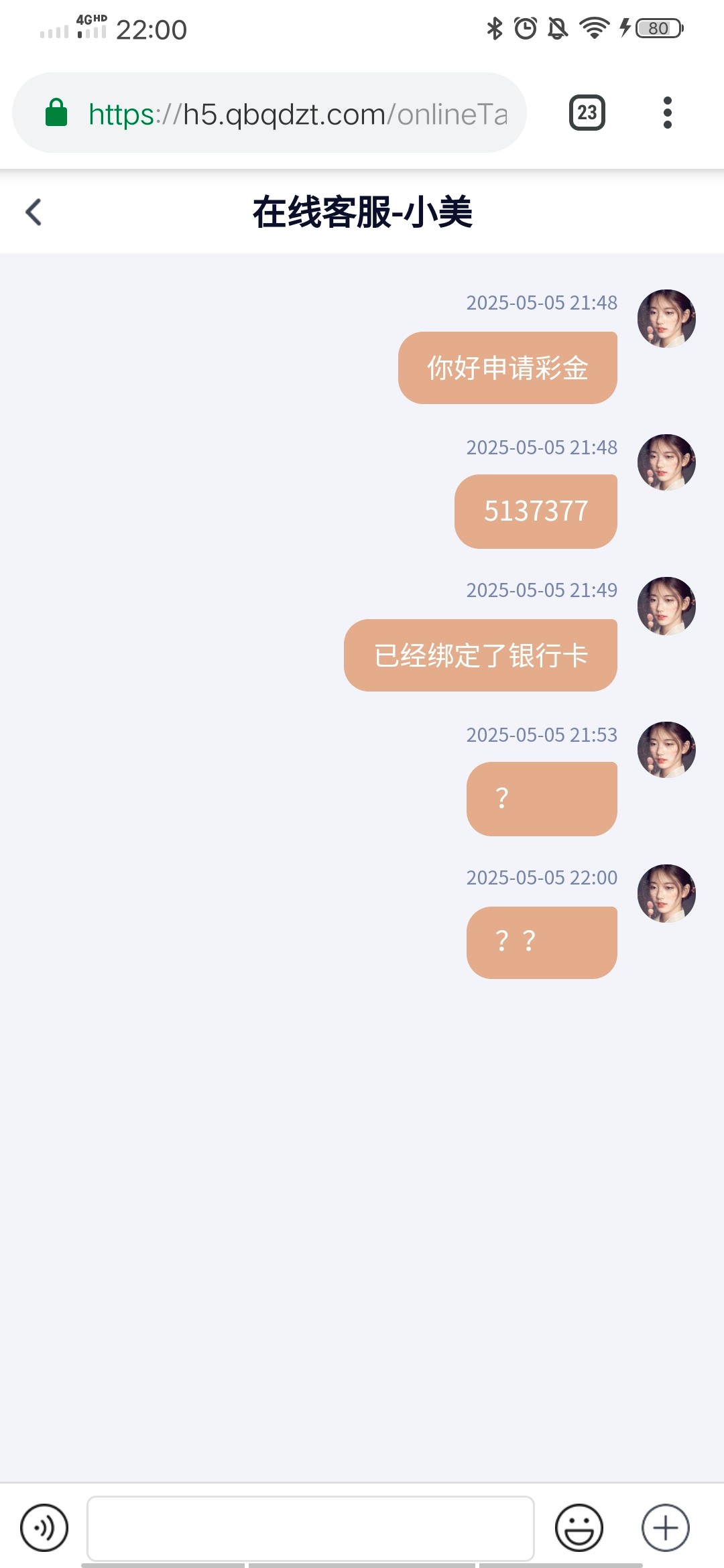
Task: Go back from the 在线客服-小美 chat
Action: (x=34, y=212)
